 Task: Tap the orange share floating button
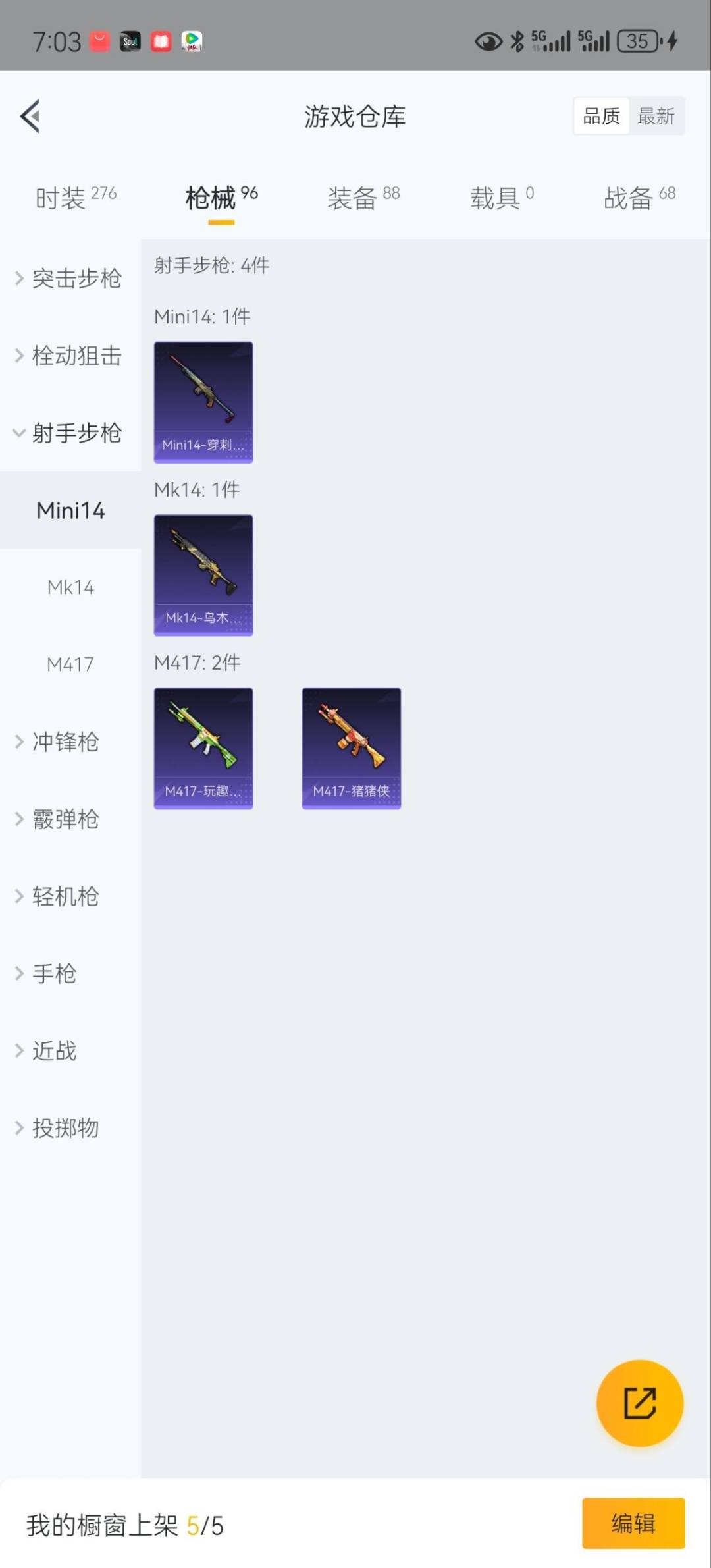(x=639, y=1403)
